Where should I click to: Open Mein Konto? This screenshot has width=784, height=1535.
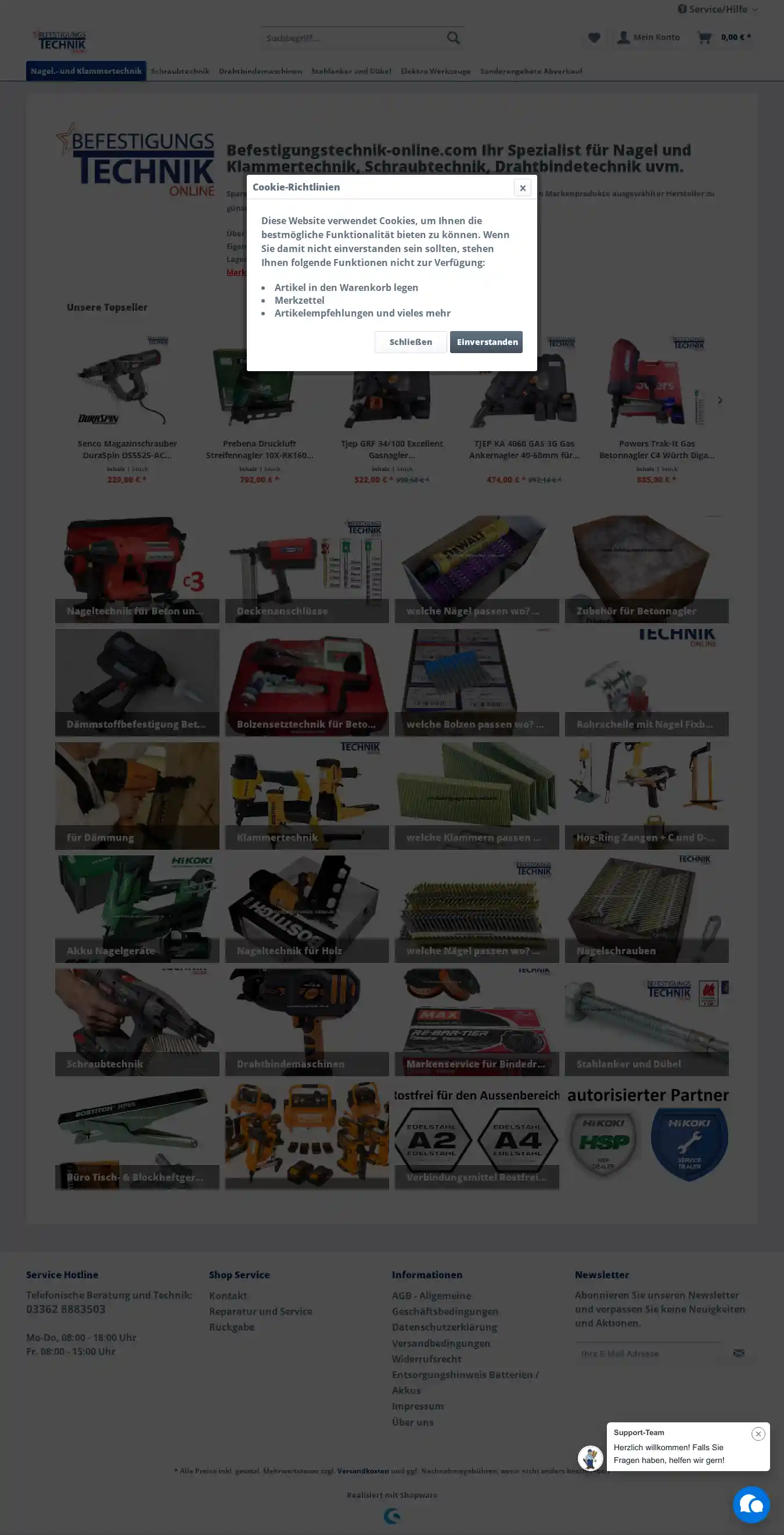[x=648, y=38]
